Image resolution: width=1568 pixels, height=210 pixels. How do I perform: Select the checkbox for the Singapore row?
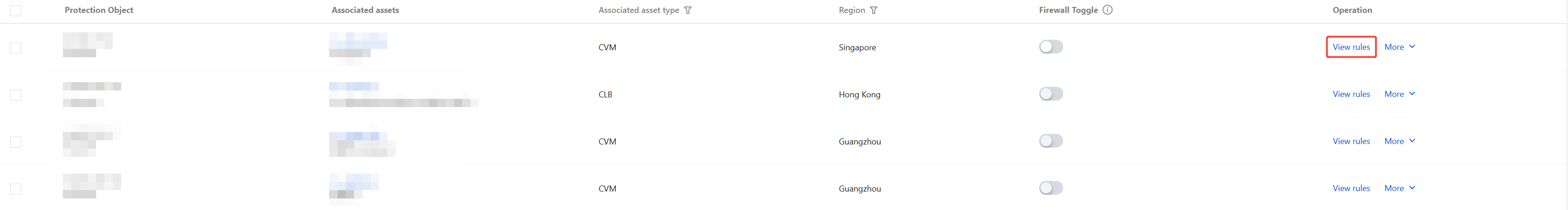tap(16, 48)
